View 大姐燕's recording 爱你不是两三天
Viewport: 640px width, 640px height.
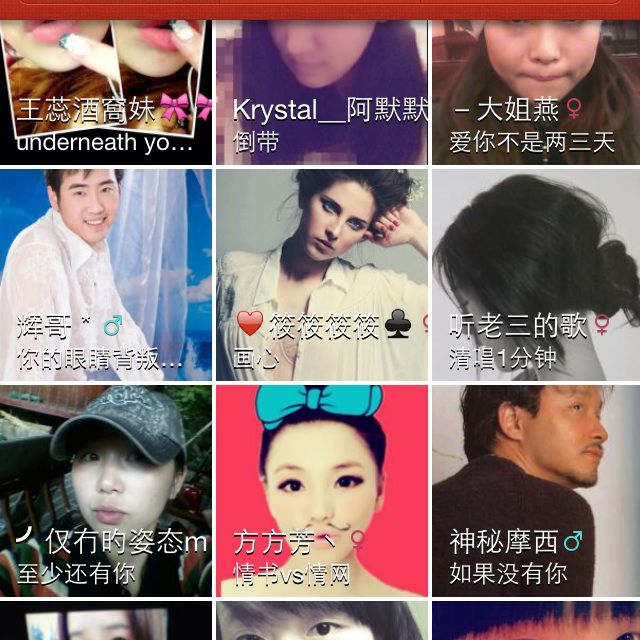536,90
